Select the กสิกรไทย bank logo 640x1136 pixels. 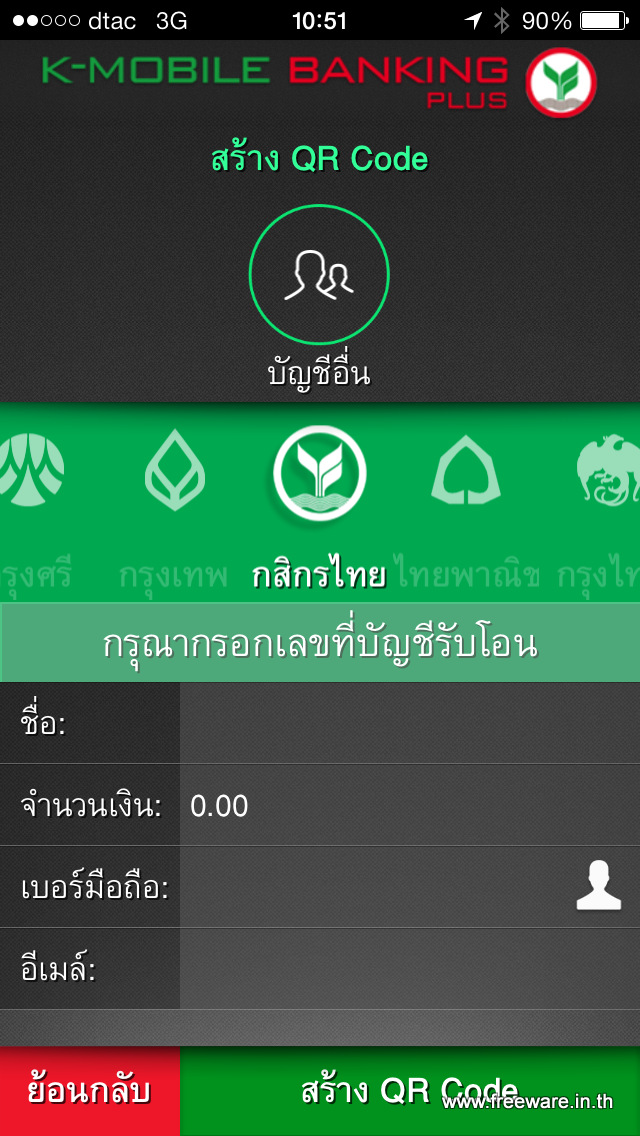click(320, 472)
